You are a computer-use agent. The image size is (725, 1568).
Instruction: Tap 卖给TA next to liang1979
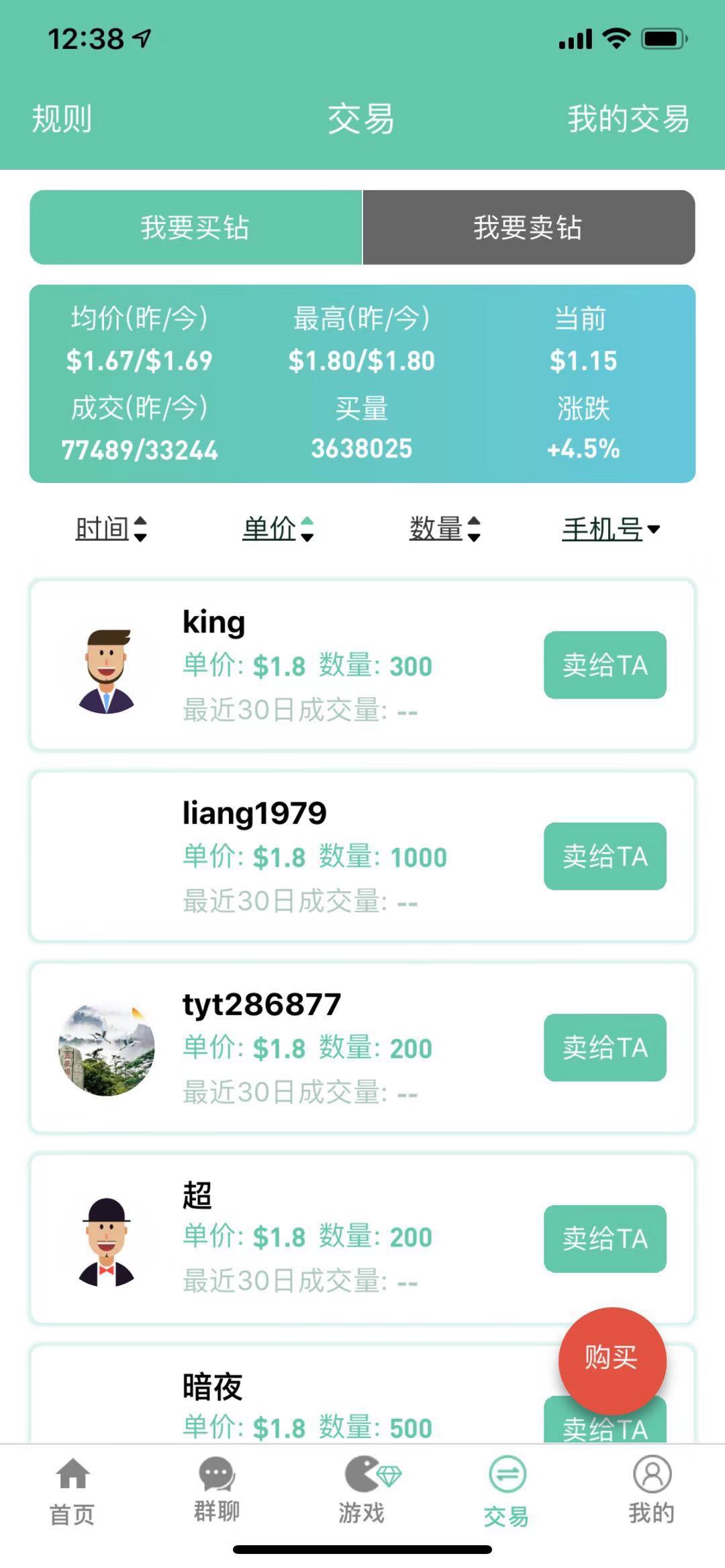tap(605, 857)
